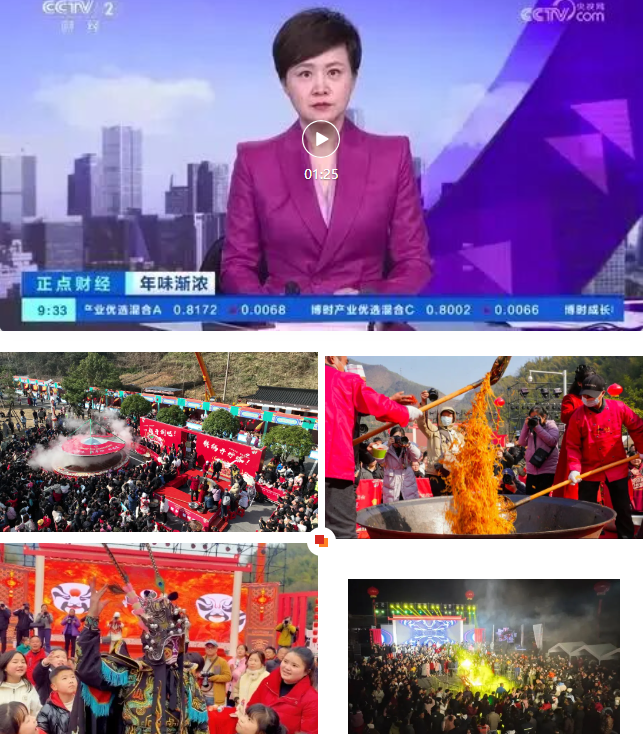Open the aerial photo of the crowded festival square
Screen dimensions: 644x734
tap(159, 441)
